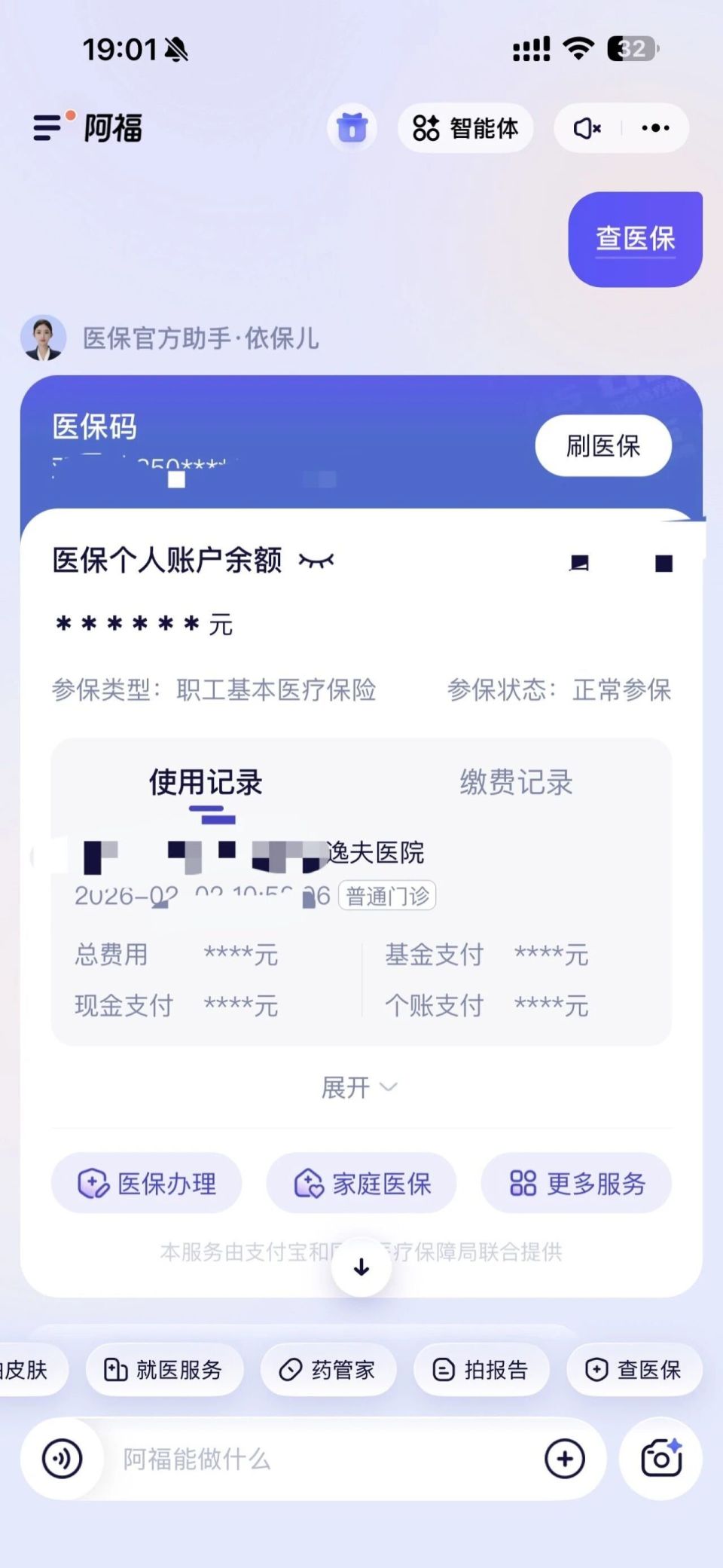Mute the assistant voice with the speaker toggle
Image resolution: width=723 pixels, height=1568 pixels.
(587, 127)
